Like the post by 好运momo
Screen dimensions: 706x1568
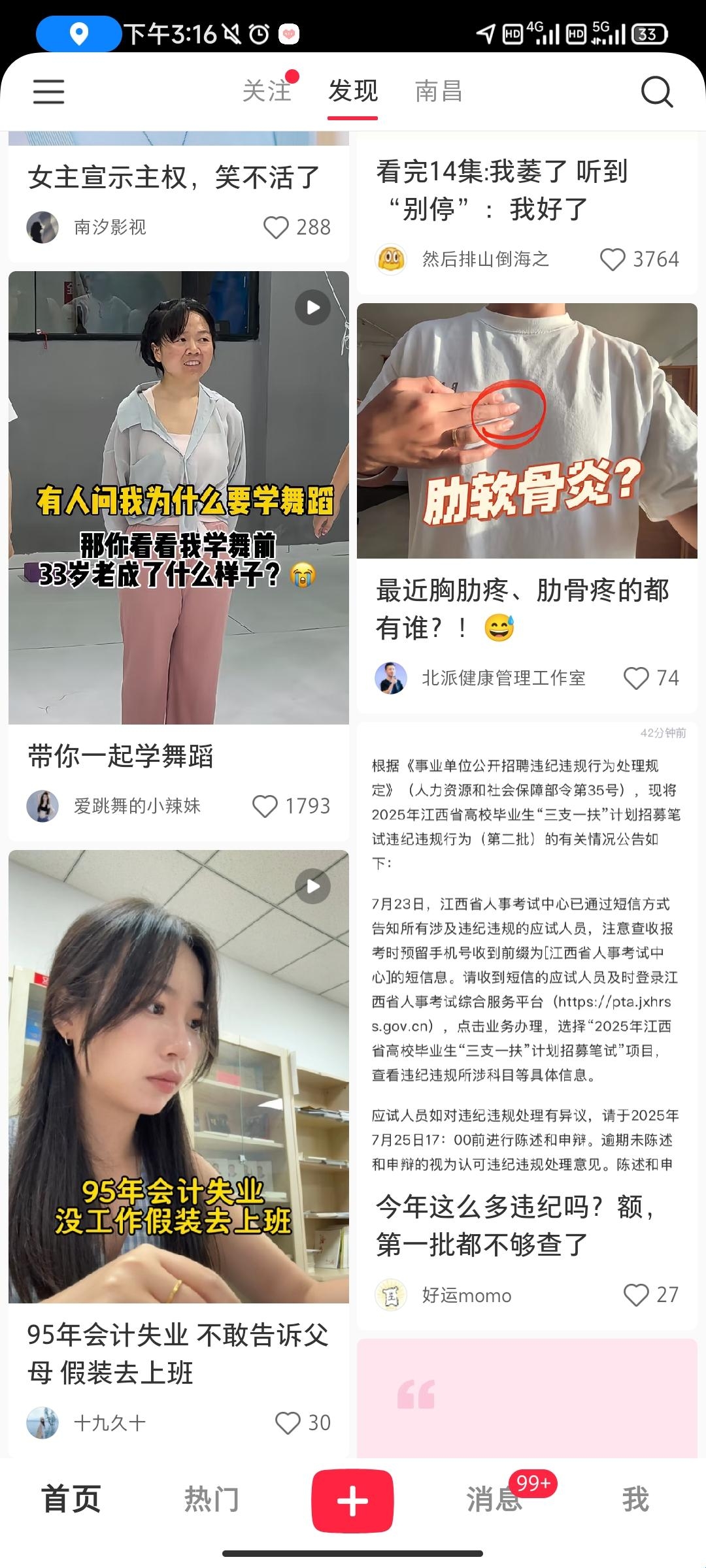tap(636, 1295)
